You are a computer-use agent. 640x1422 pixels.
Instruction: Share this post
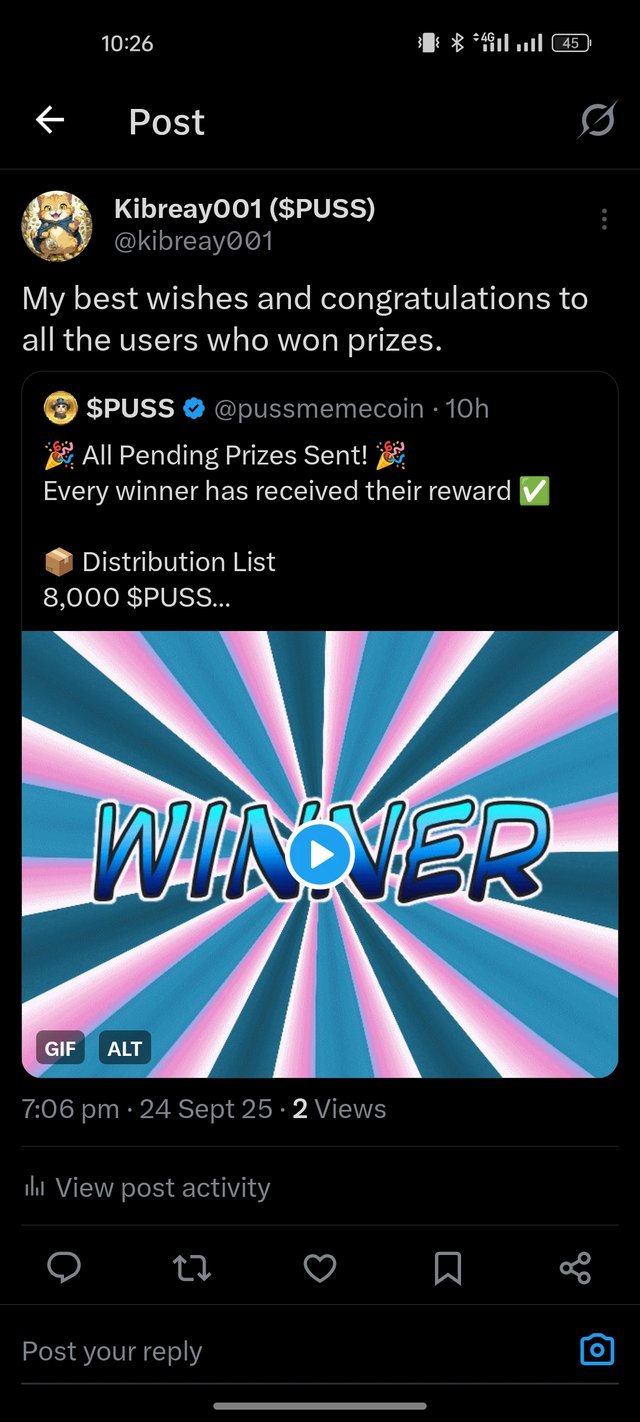pyautogui.click(x=575, y=1268)
